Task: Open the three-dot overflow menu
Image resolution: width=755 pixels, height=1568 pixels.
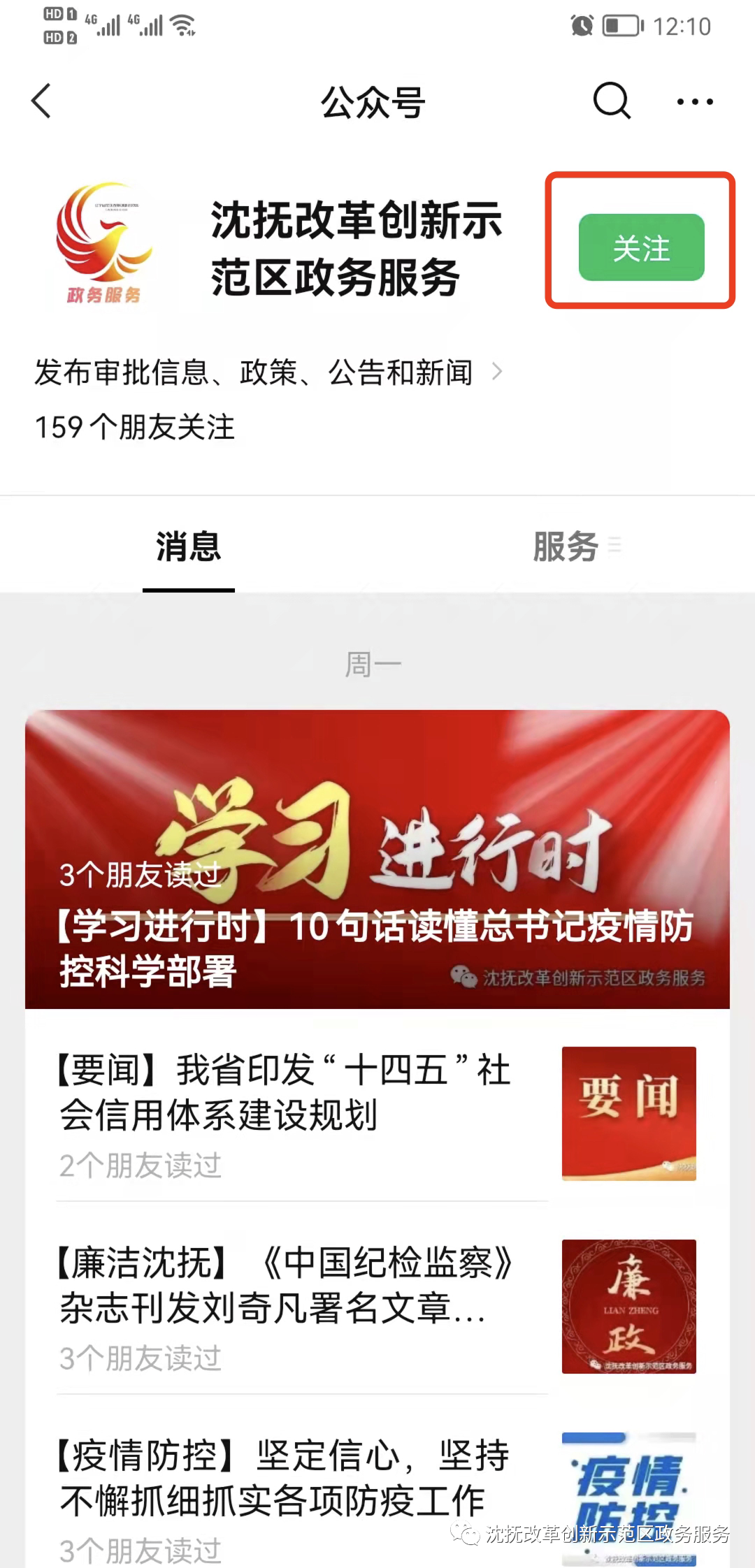Action: click(695, 102)
